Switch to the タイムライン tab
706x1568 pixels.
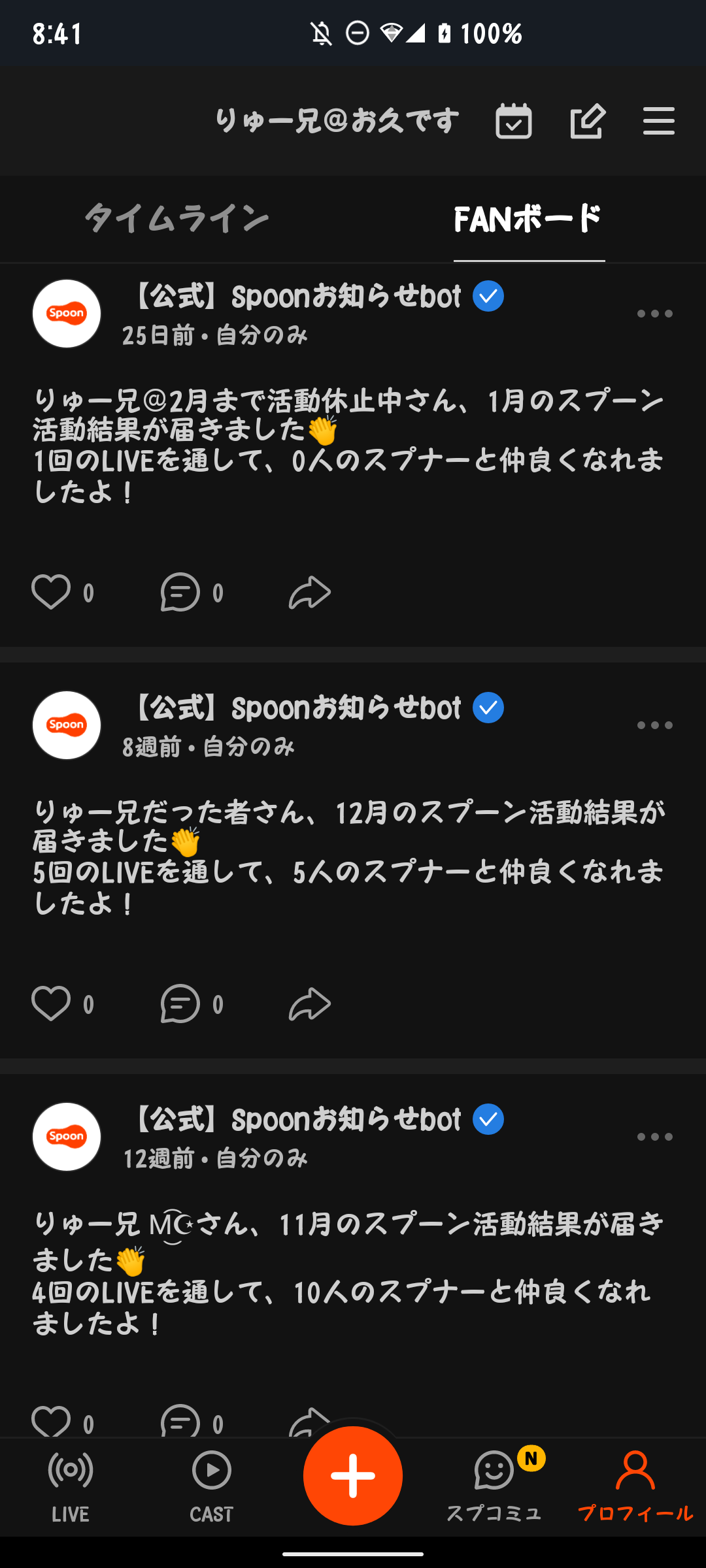(x=176, y=219)
